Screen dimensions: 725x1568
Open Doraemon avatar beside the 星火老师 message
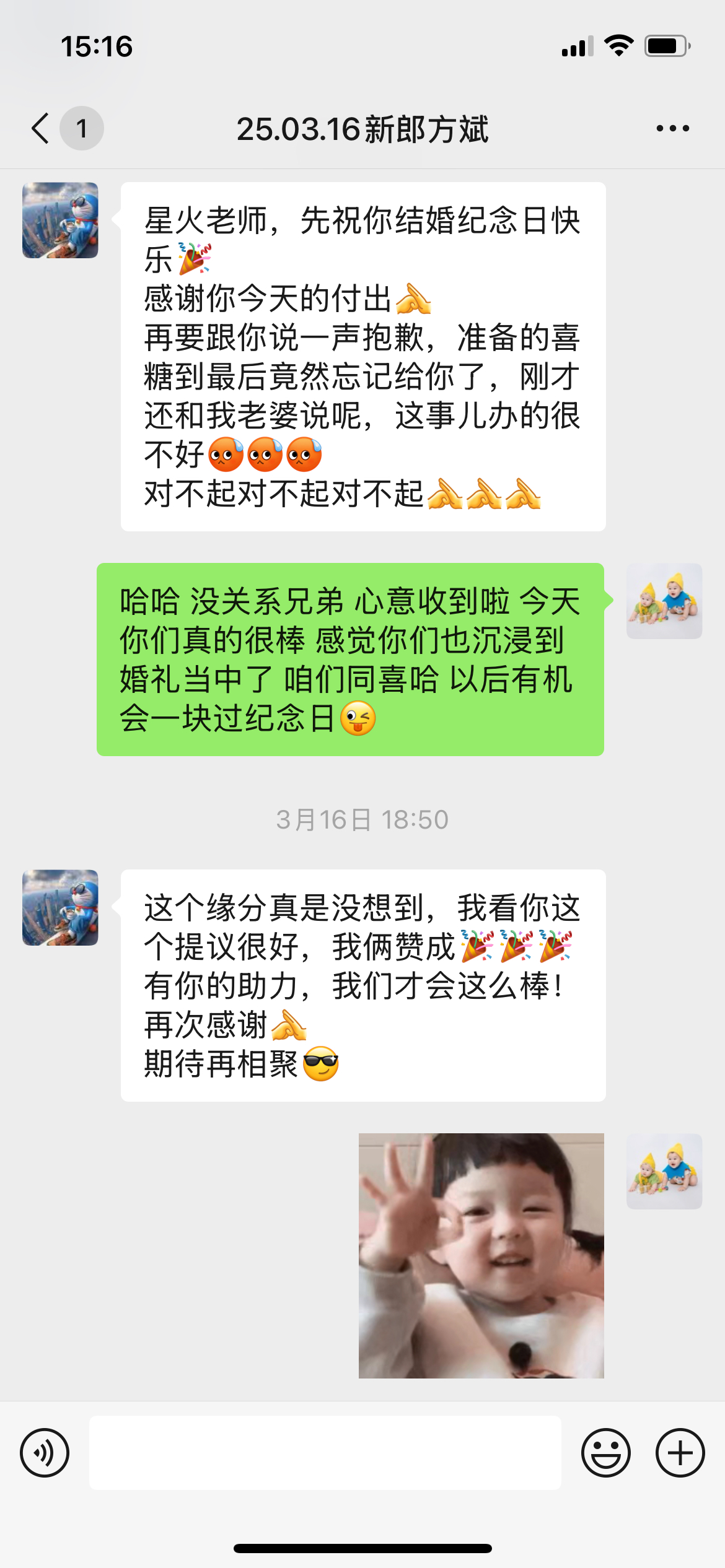(x=60, y=220)
